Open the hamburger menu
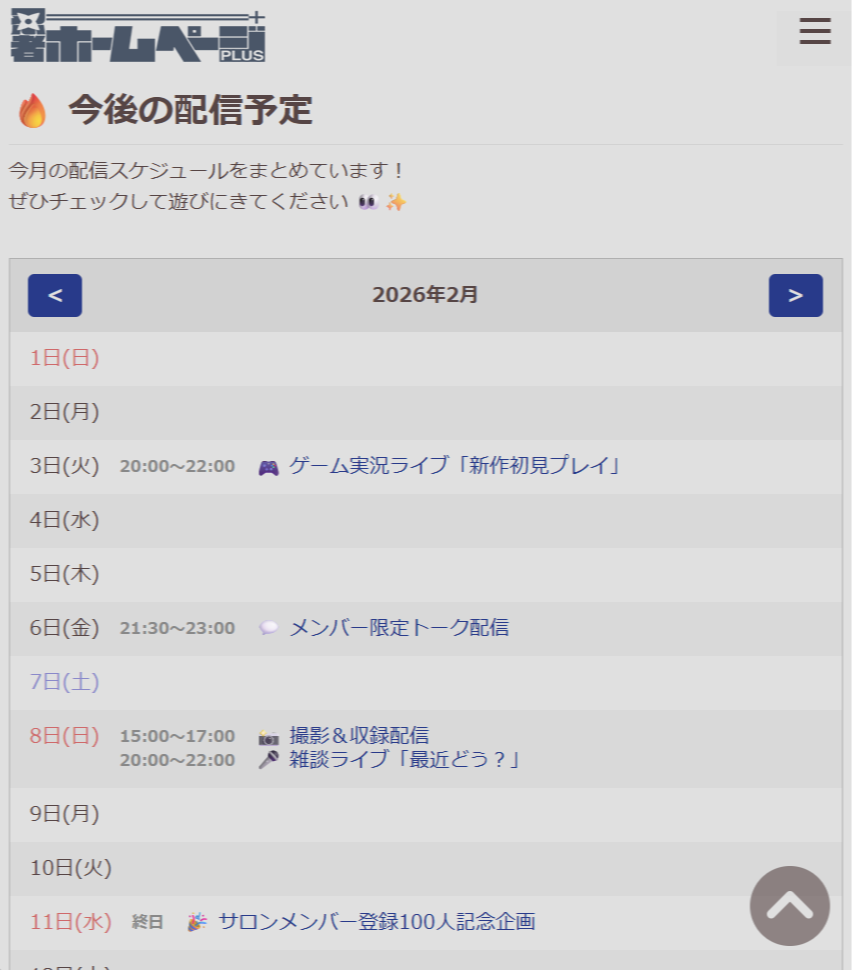 (814, 33)
